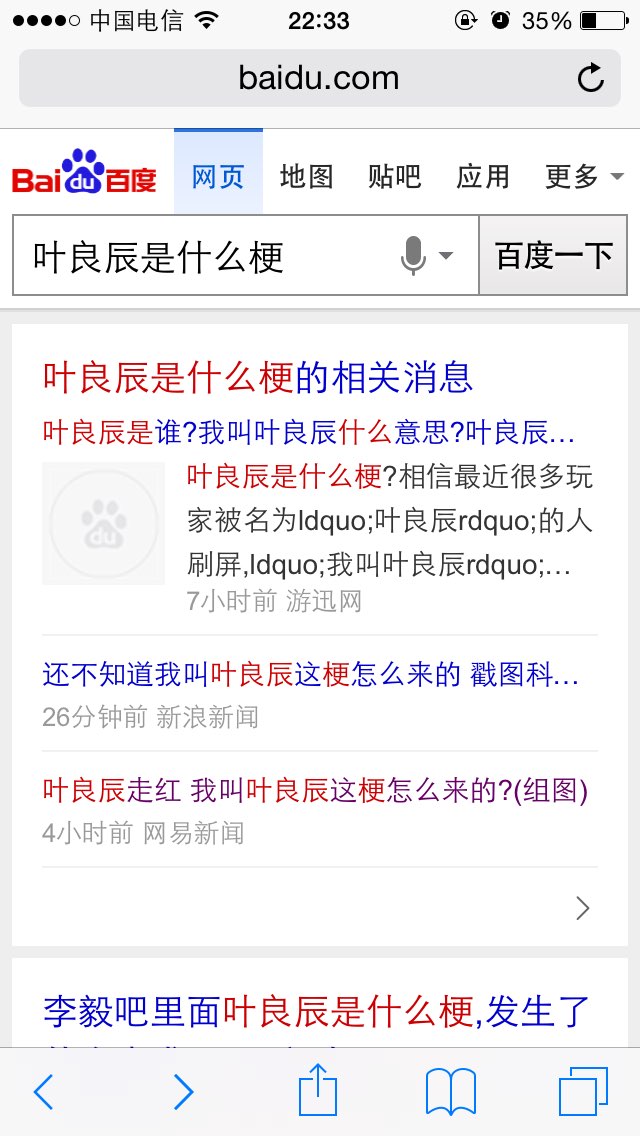640x1136 pixels.
Task: Reload the page in the address bar
Action: [591, 78]
